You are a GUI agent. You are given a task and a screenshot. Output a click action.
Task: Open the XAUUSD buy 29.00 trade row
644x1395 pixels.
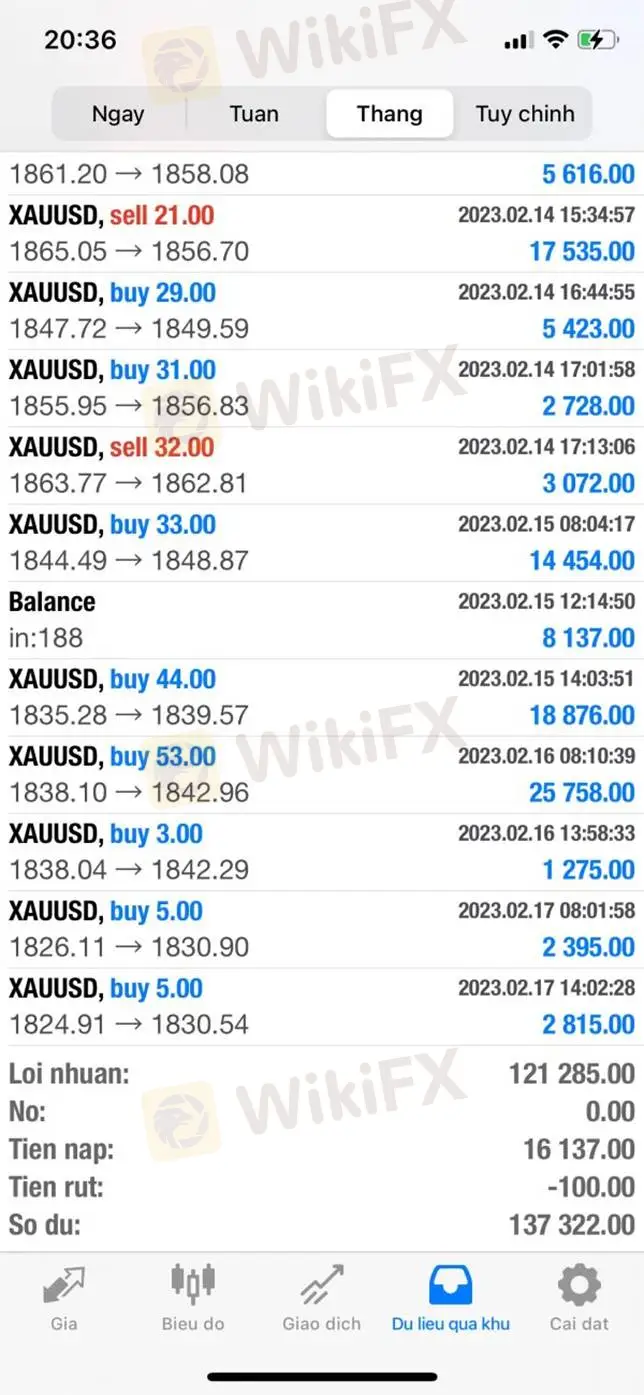tap(322, 311)
